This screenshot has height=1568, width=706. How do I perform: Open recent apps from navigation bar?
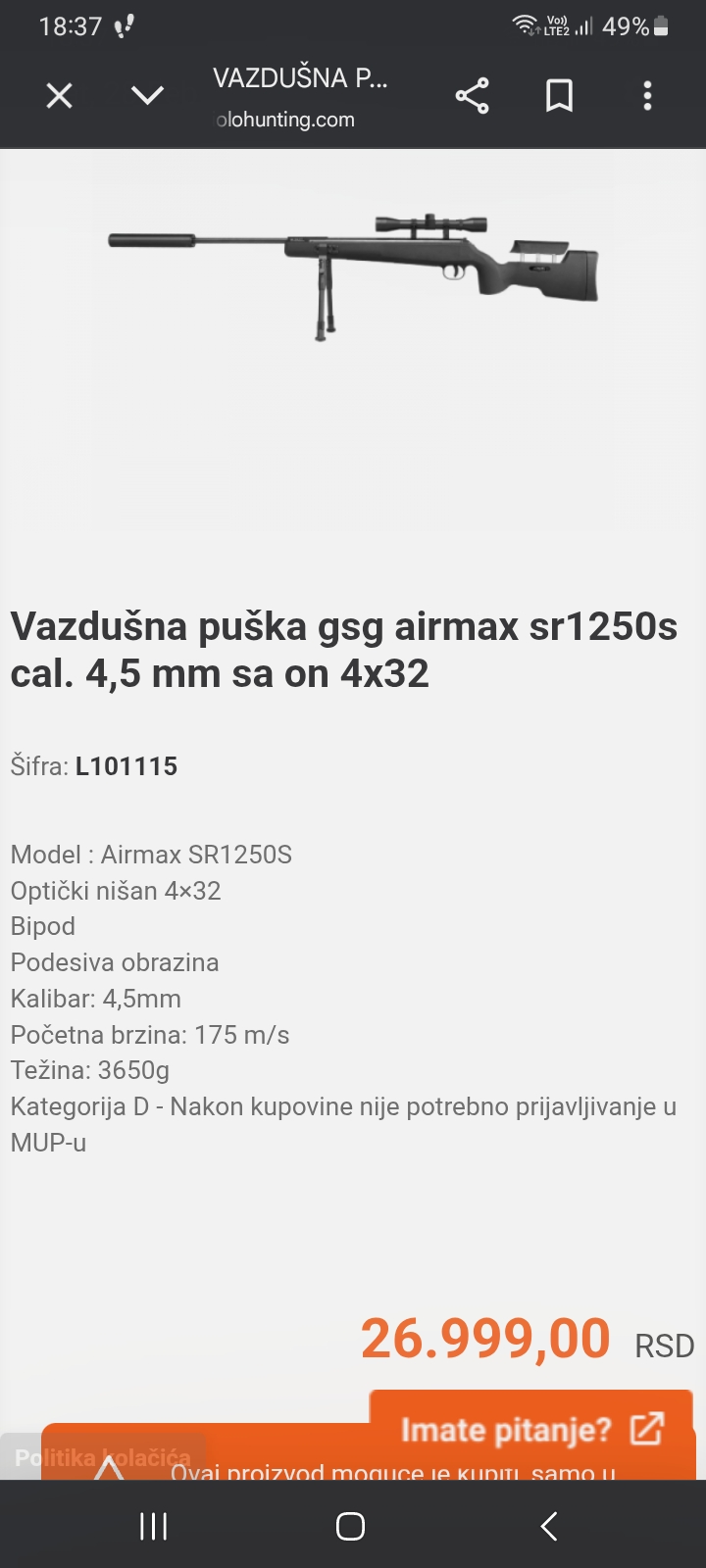154,1526
